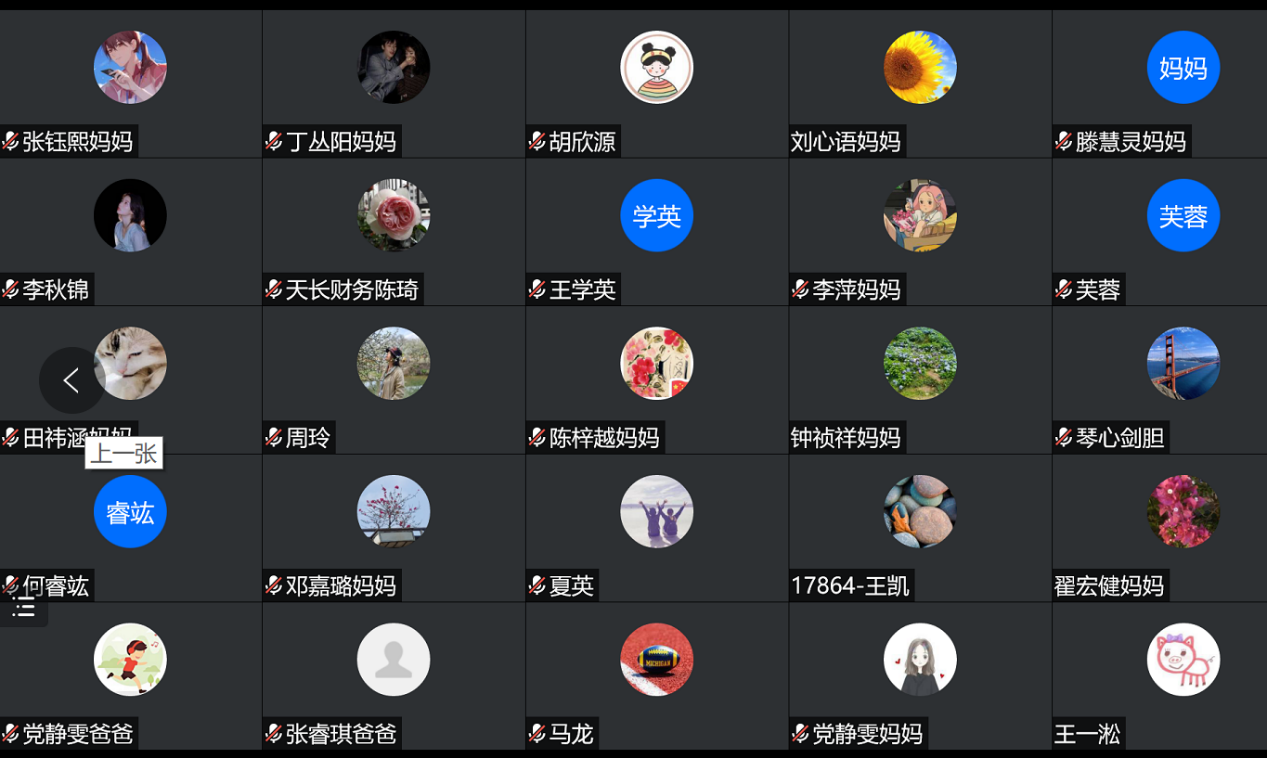This screenshot has height=758, width=1267.
Task: Go to the previous image with the left arrow
Action: (x=71, y=380)
